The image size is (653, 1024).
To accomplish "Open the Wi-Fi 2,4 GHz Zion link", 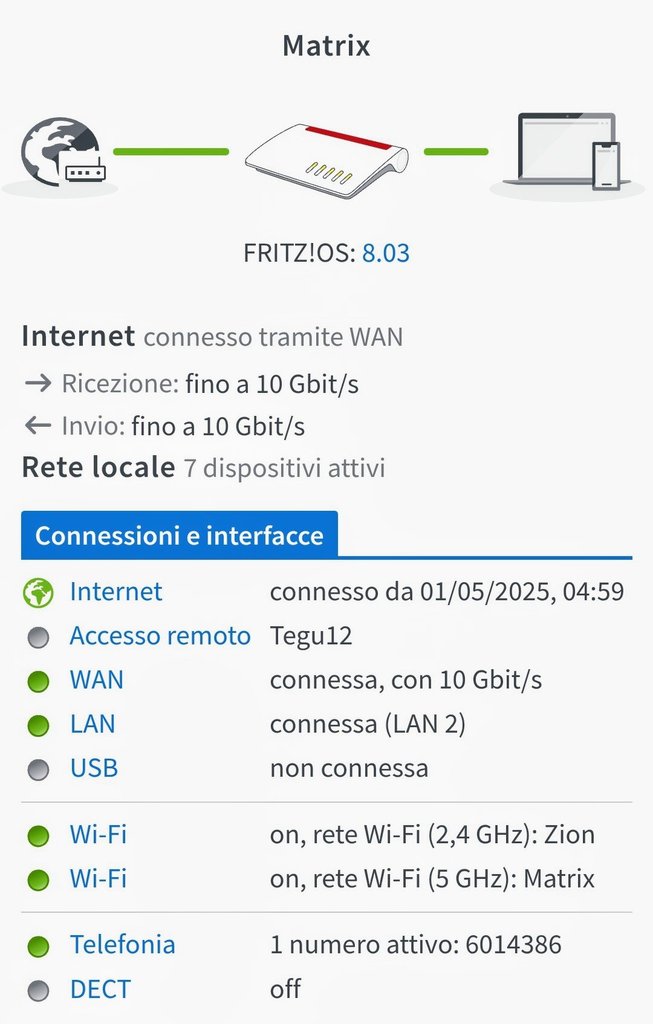I will click(98, 835).
